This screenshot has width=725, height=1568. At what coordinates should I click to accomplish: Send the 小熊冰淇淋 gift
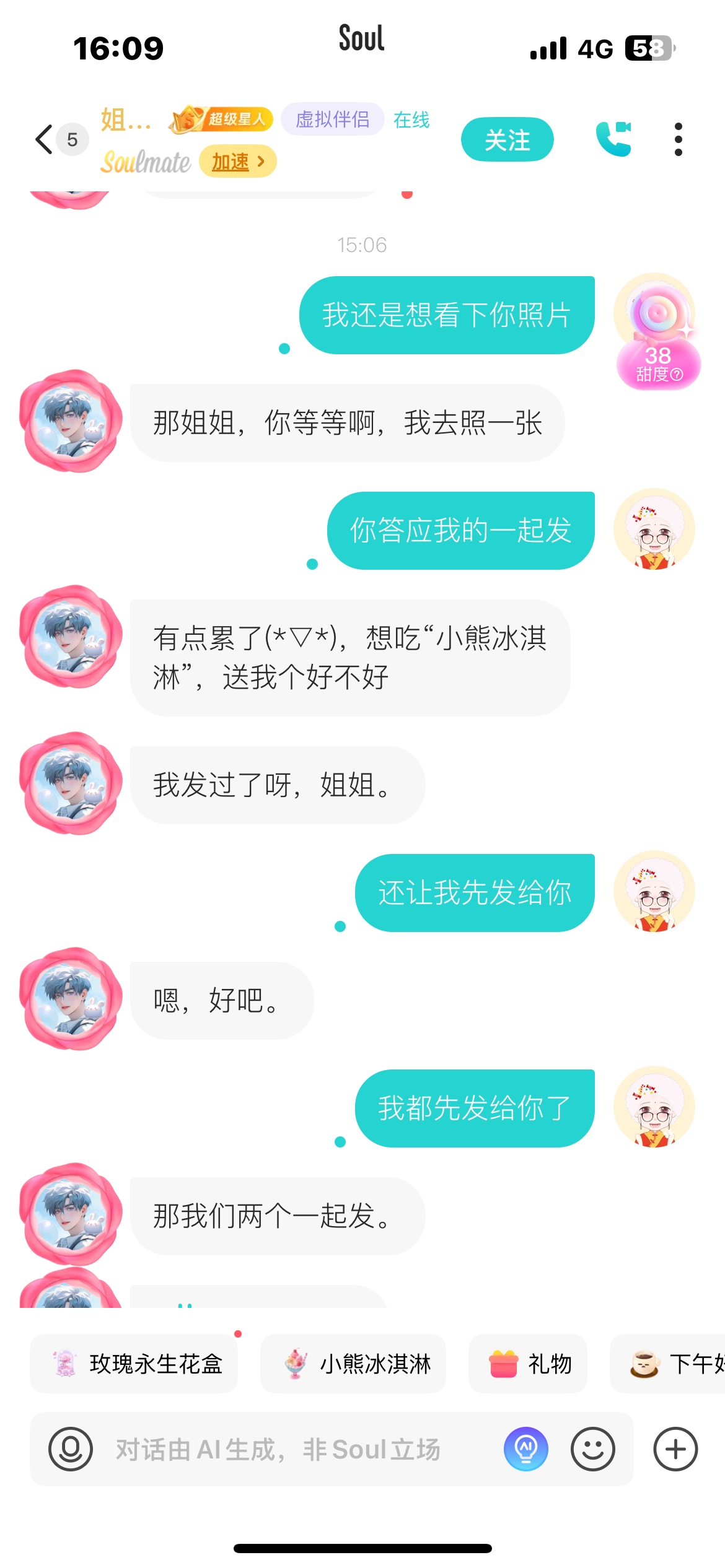pyautogui.click(x=353, y=1364)
